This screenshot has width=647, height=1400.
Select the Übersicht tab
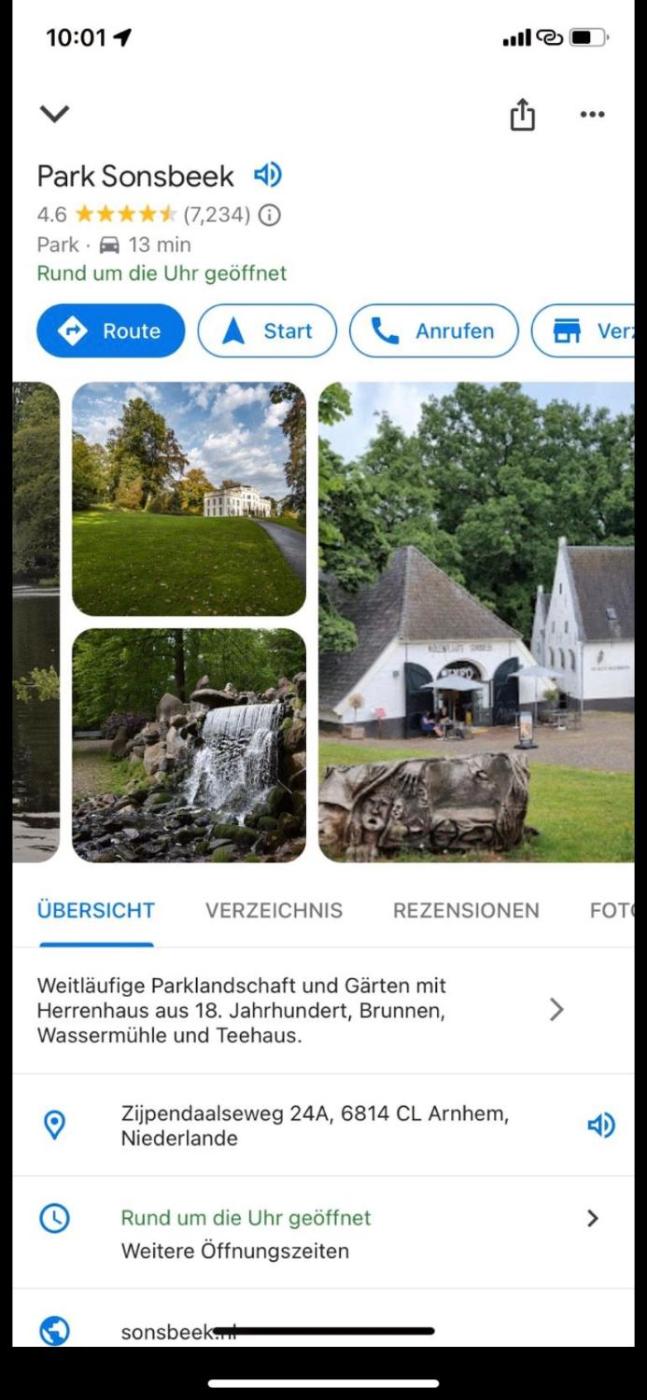point(96,910)
